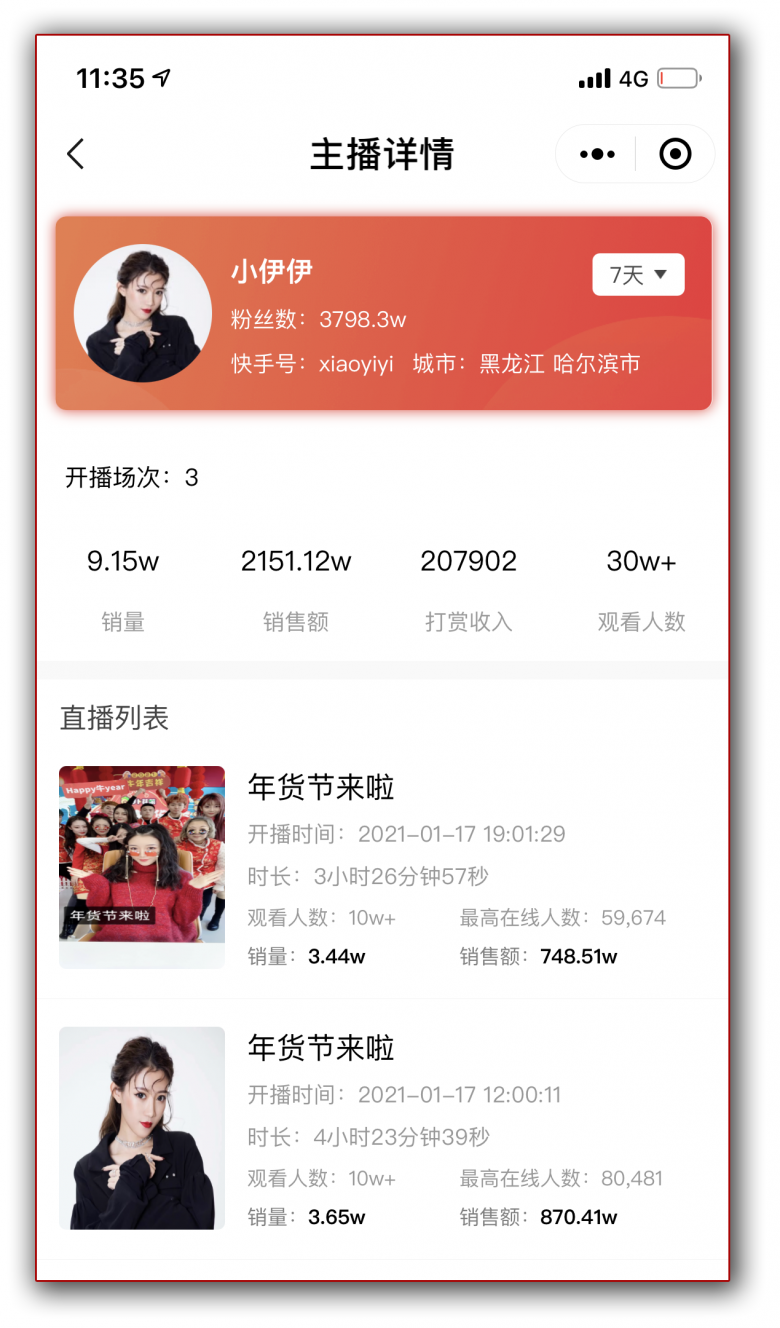This screenshot has width=780, height=1328.
Task: Tap the 打赏收入 value 207902
Action: 468,561
